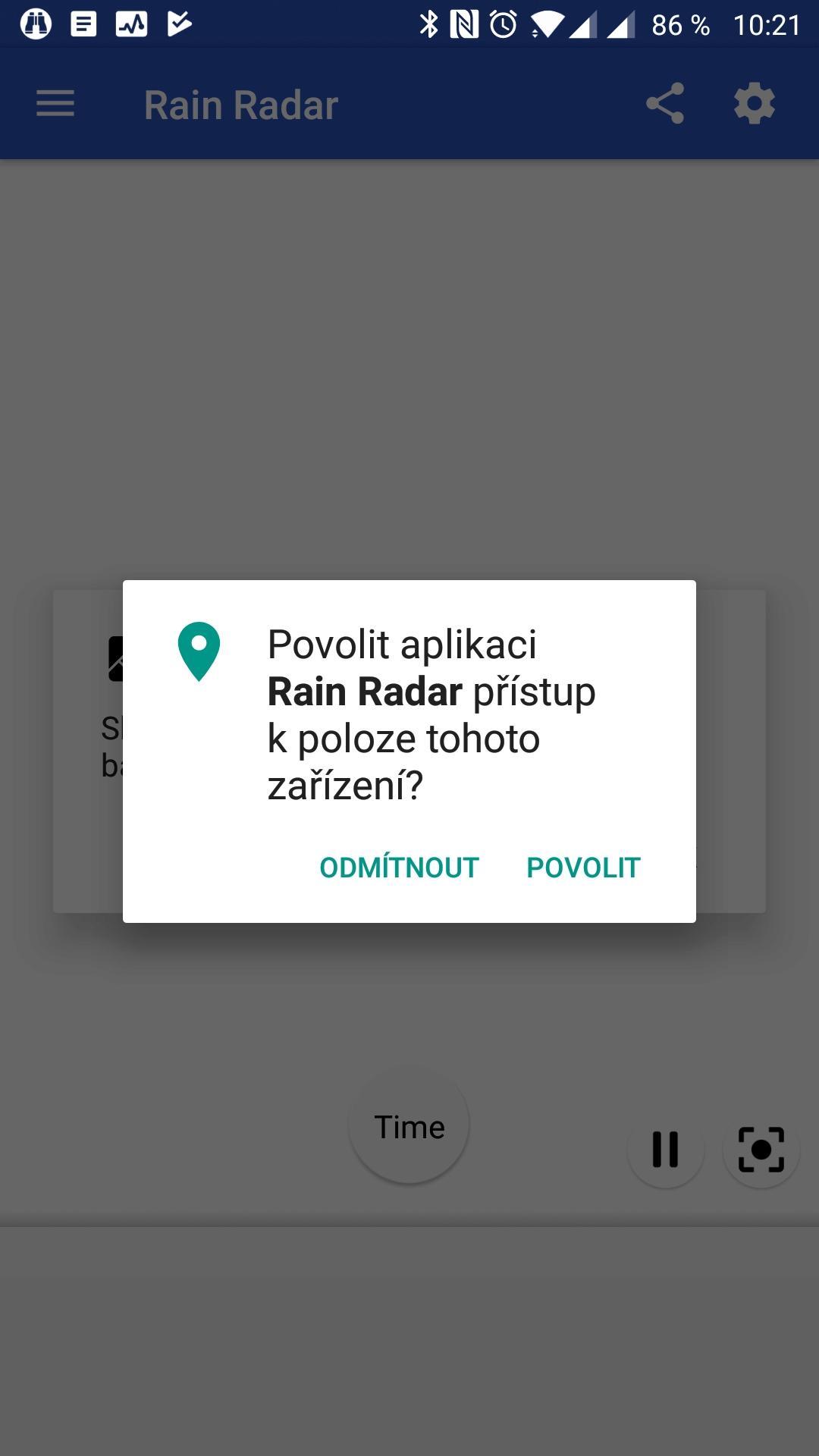Deny location permission via ODMÍTNOUT
The height and width of the screenshot is (1456, 819).
[400, 868]
